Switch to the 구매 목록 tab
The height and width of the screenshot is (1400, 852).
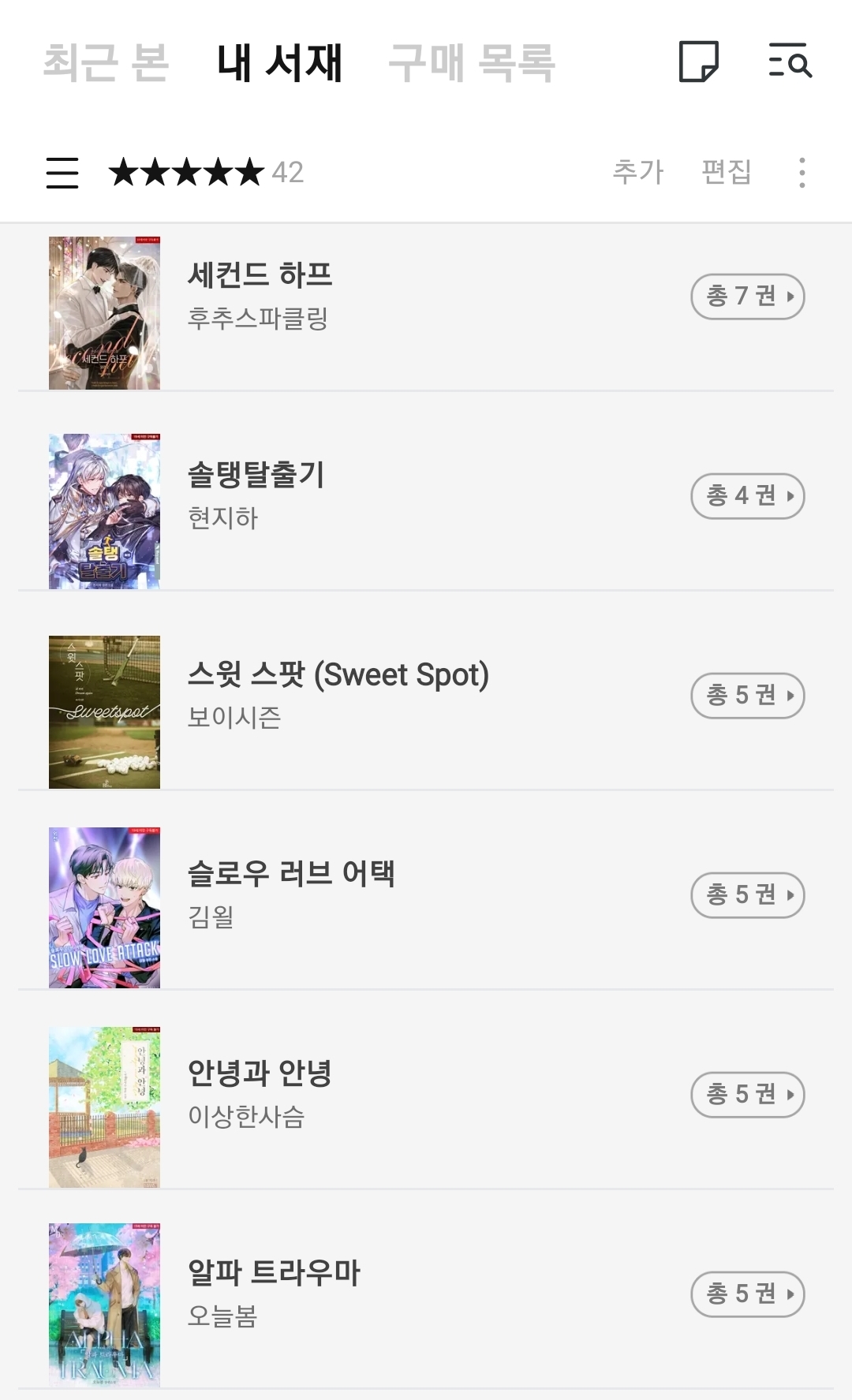[472, 62]
